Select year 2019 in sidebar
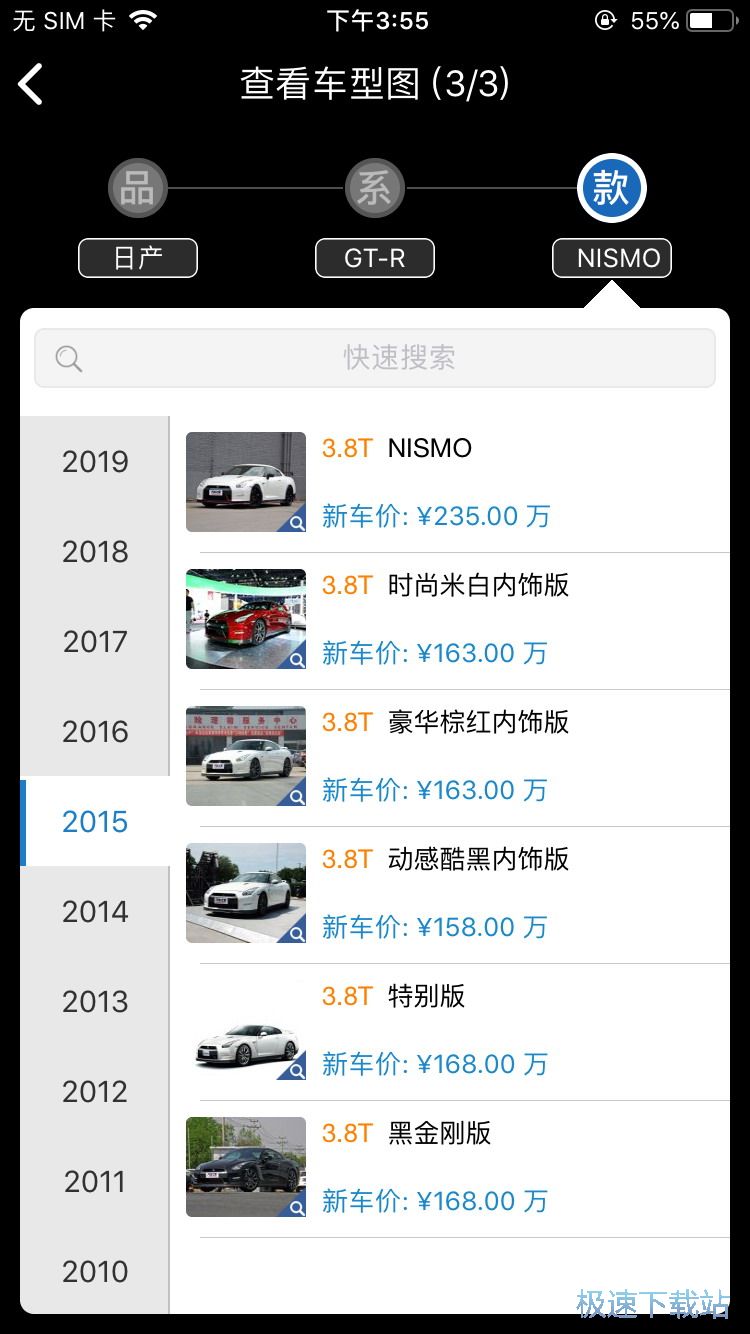 [x=95, y=462]
